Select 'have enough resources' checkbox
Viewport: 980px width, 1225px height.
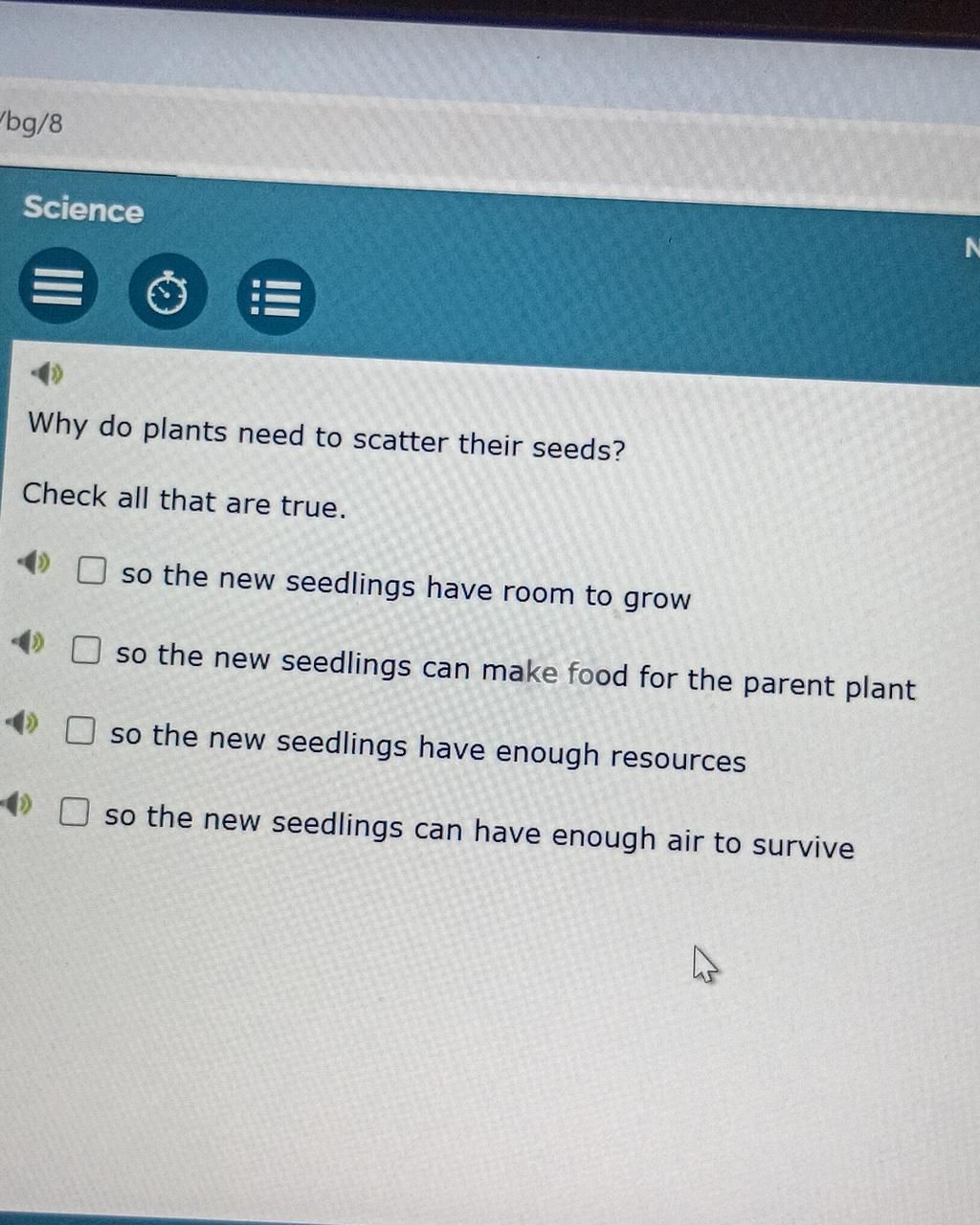tap(80, 731)
